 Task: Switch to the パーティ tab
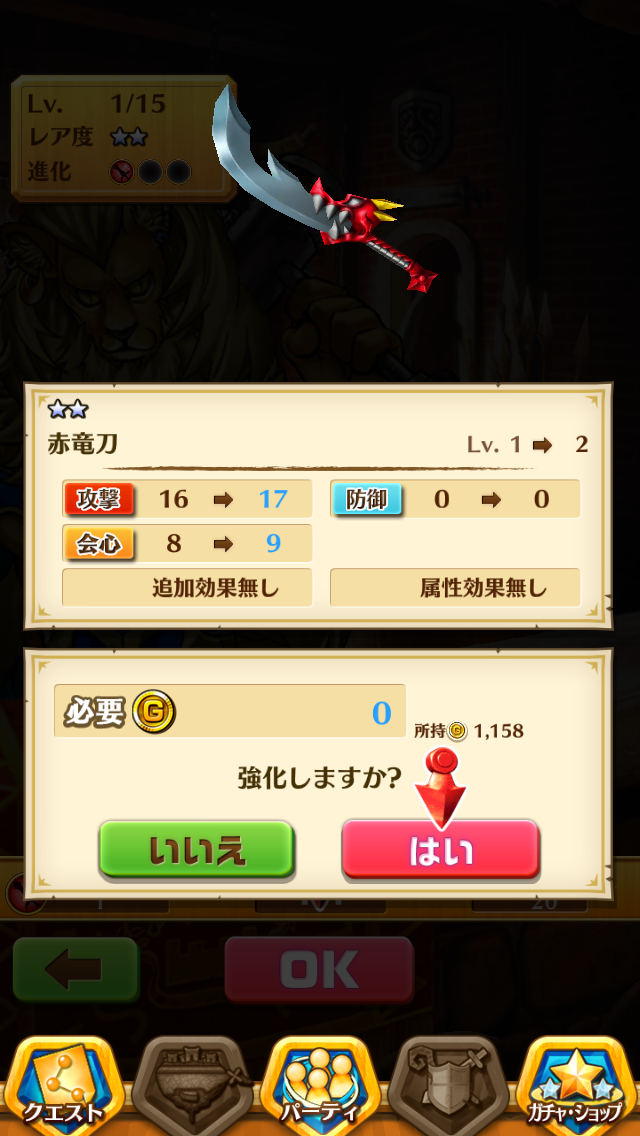(x=320, y=1085)
